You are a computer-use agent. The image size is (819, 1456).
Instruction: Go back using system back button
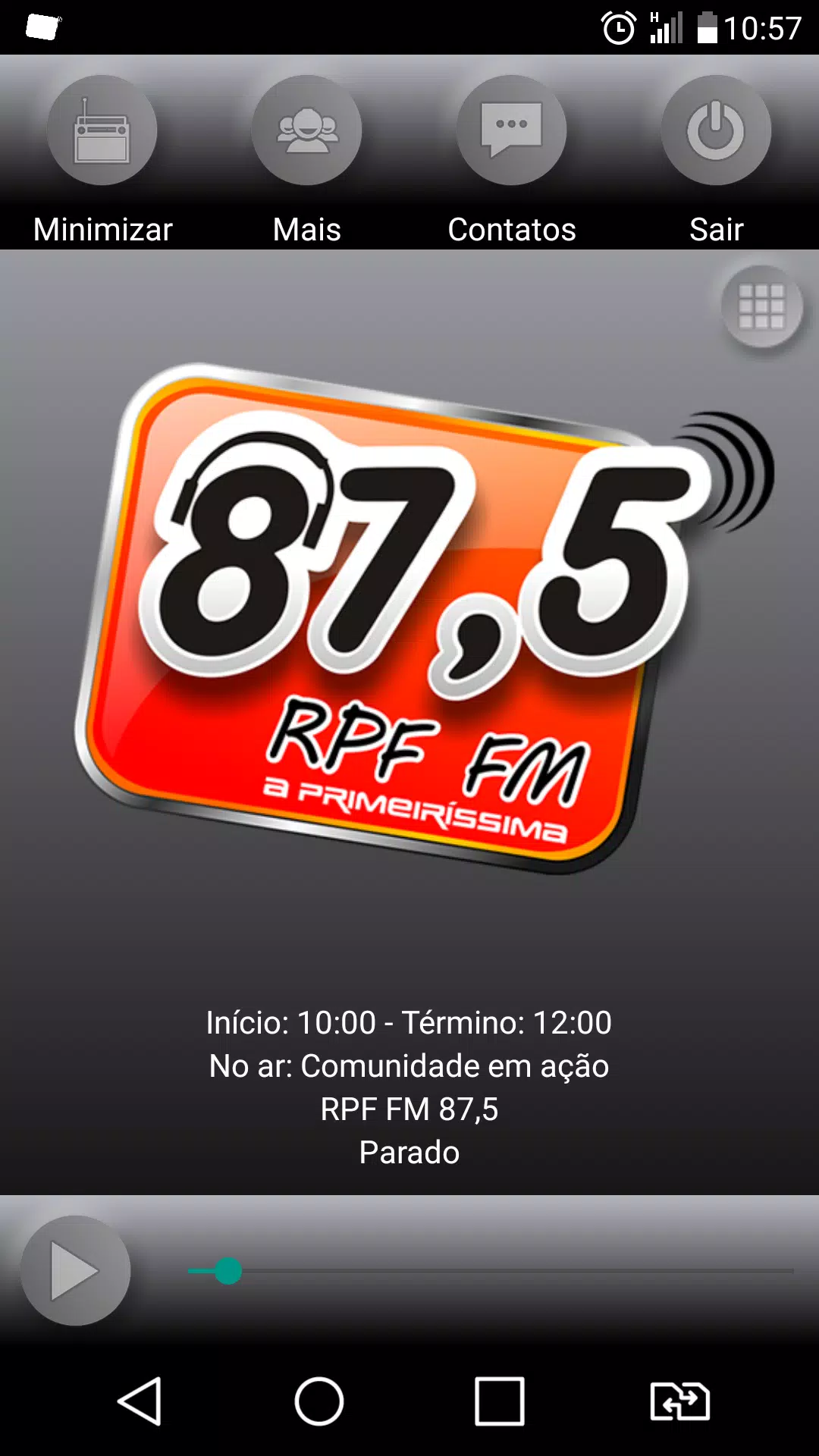(140, 1401)
